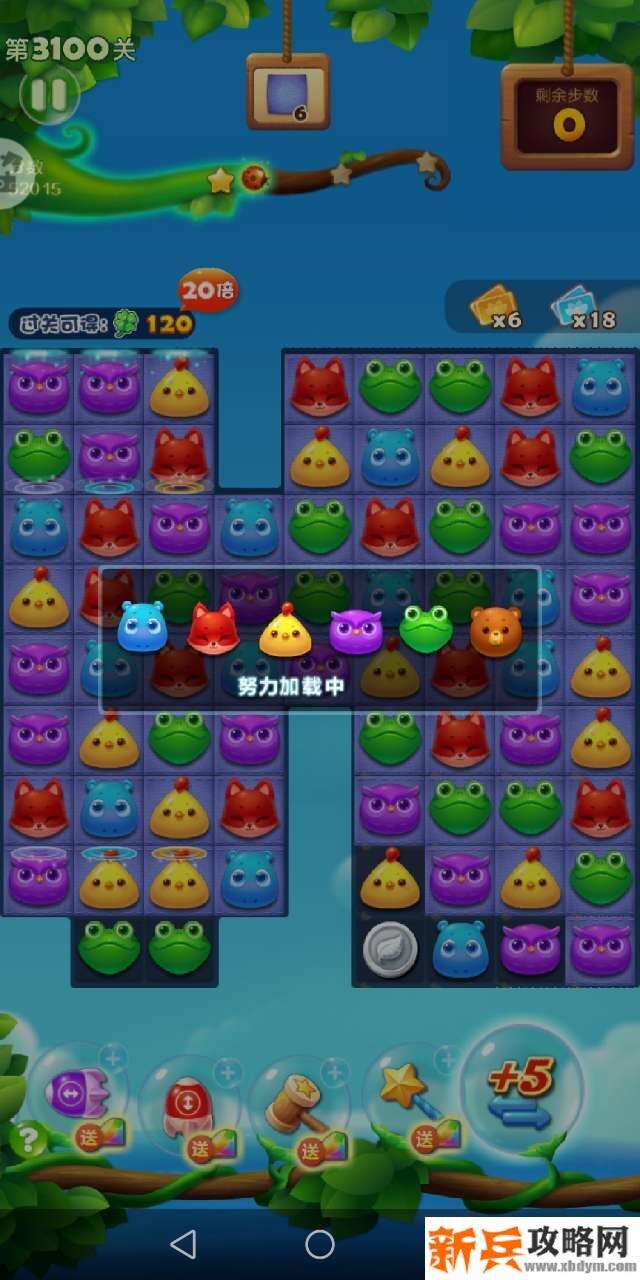Pause the game
The height and width of the screenshot is (1280, 640).
[47, 94]
